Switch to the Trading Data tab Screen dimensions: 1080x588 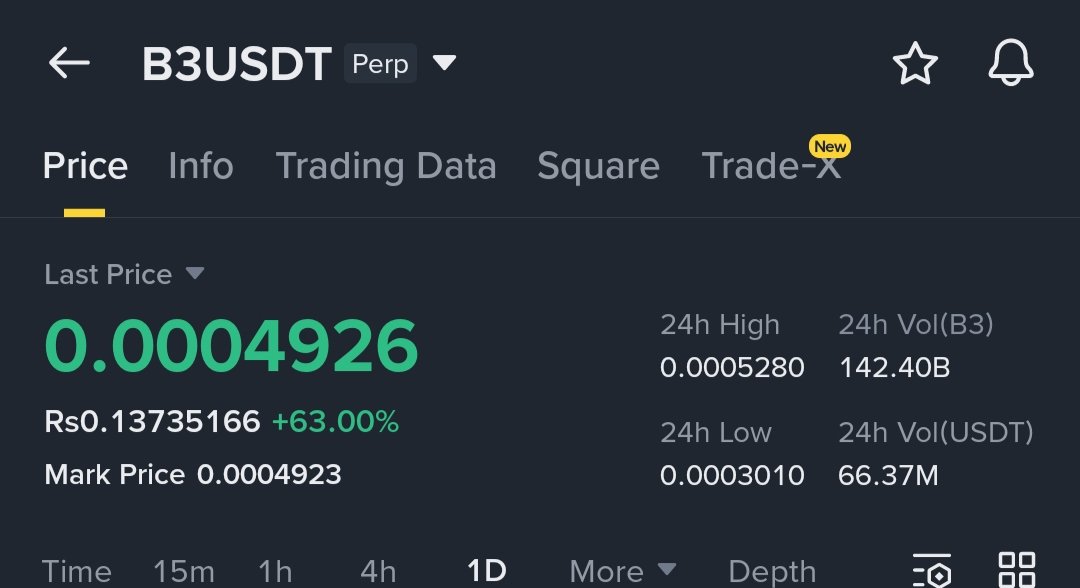[x=386, y=166]
